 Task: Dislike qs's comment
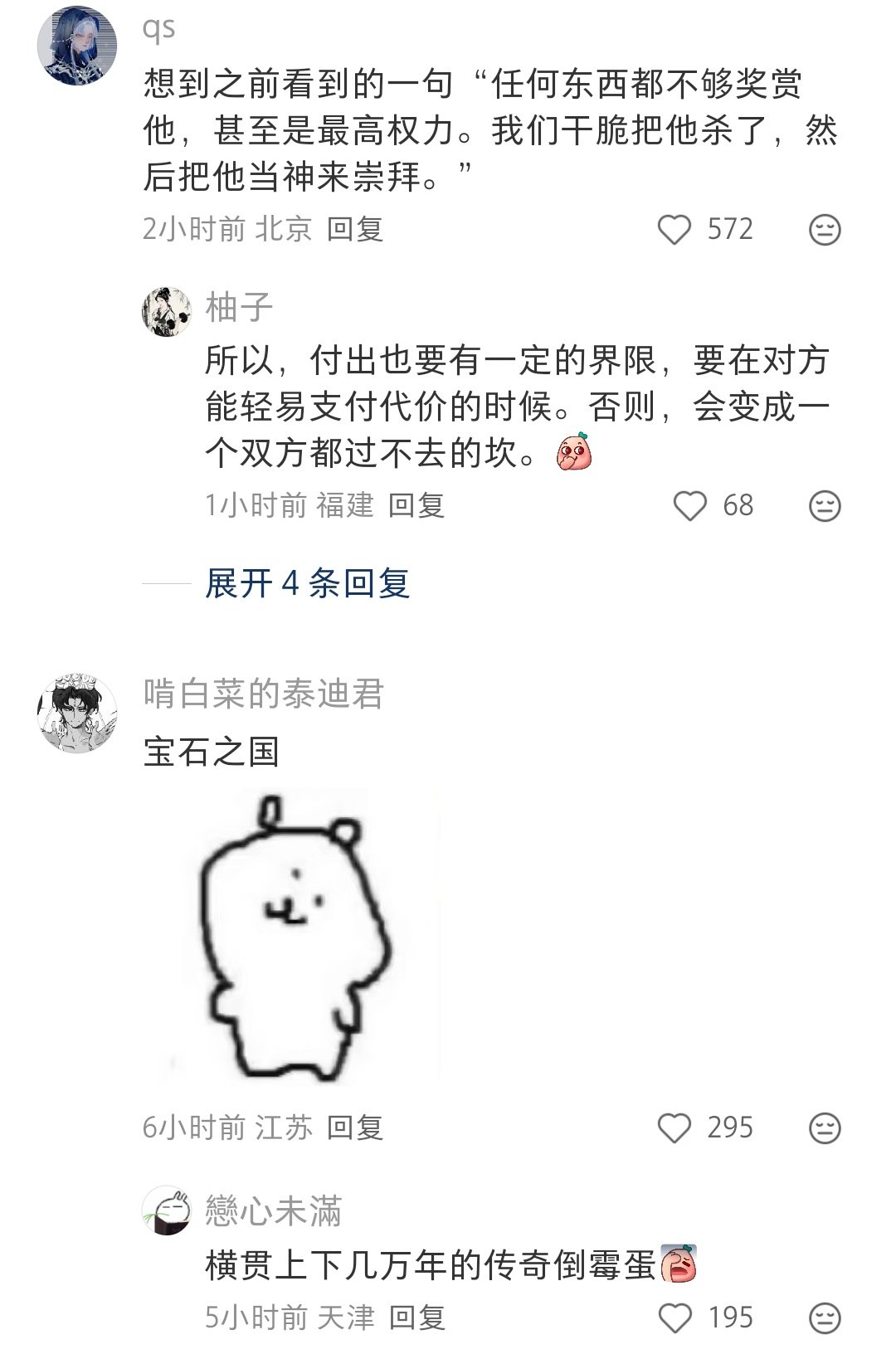(825, 230)
